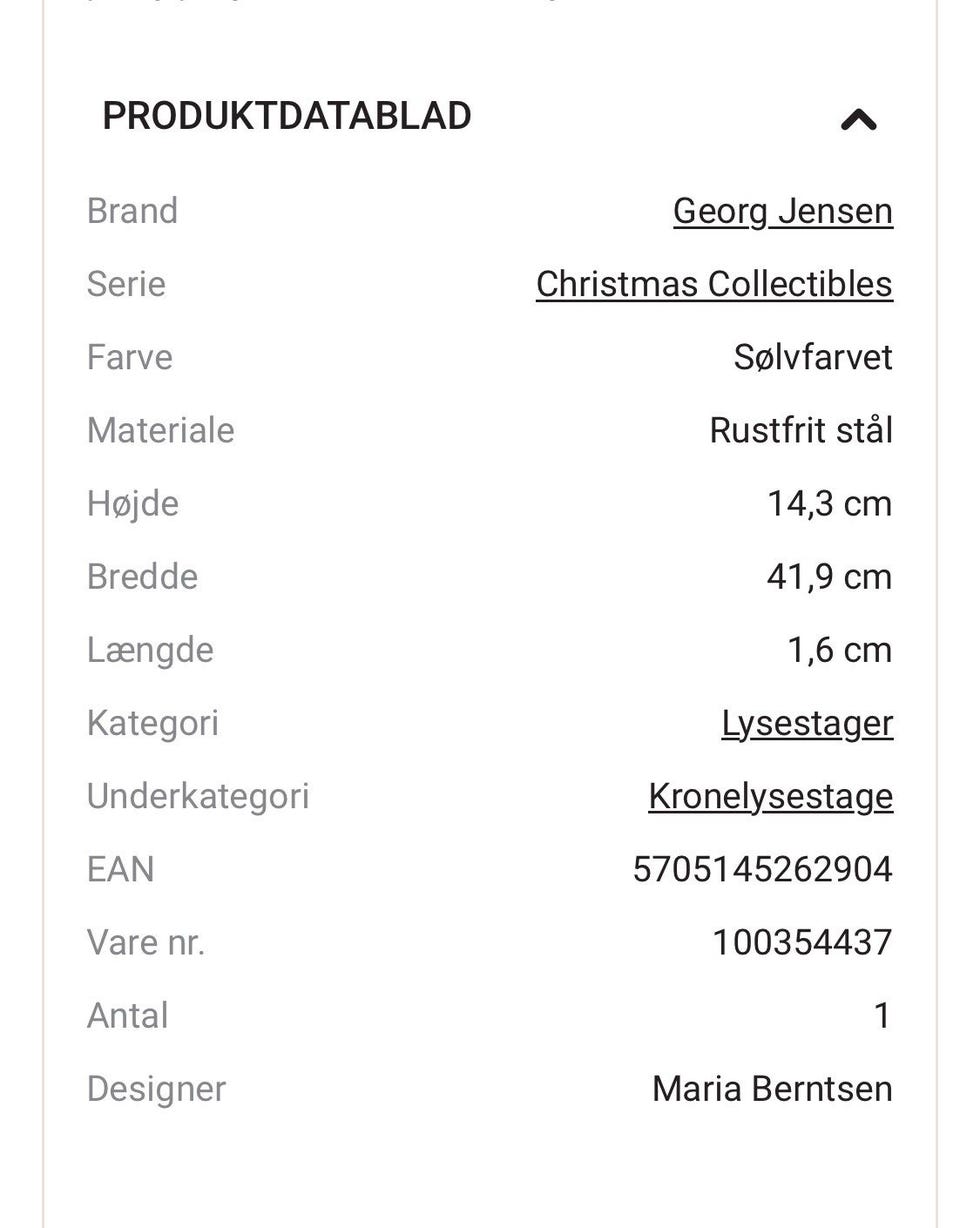Viewport: 960px width, 1228px height.
Task: Click the Serie row label
Action: click(x=127, y=284)
